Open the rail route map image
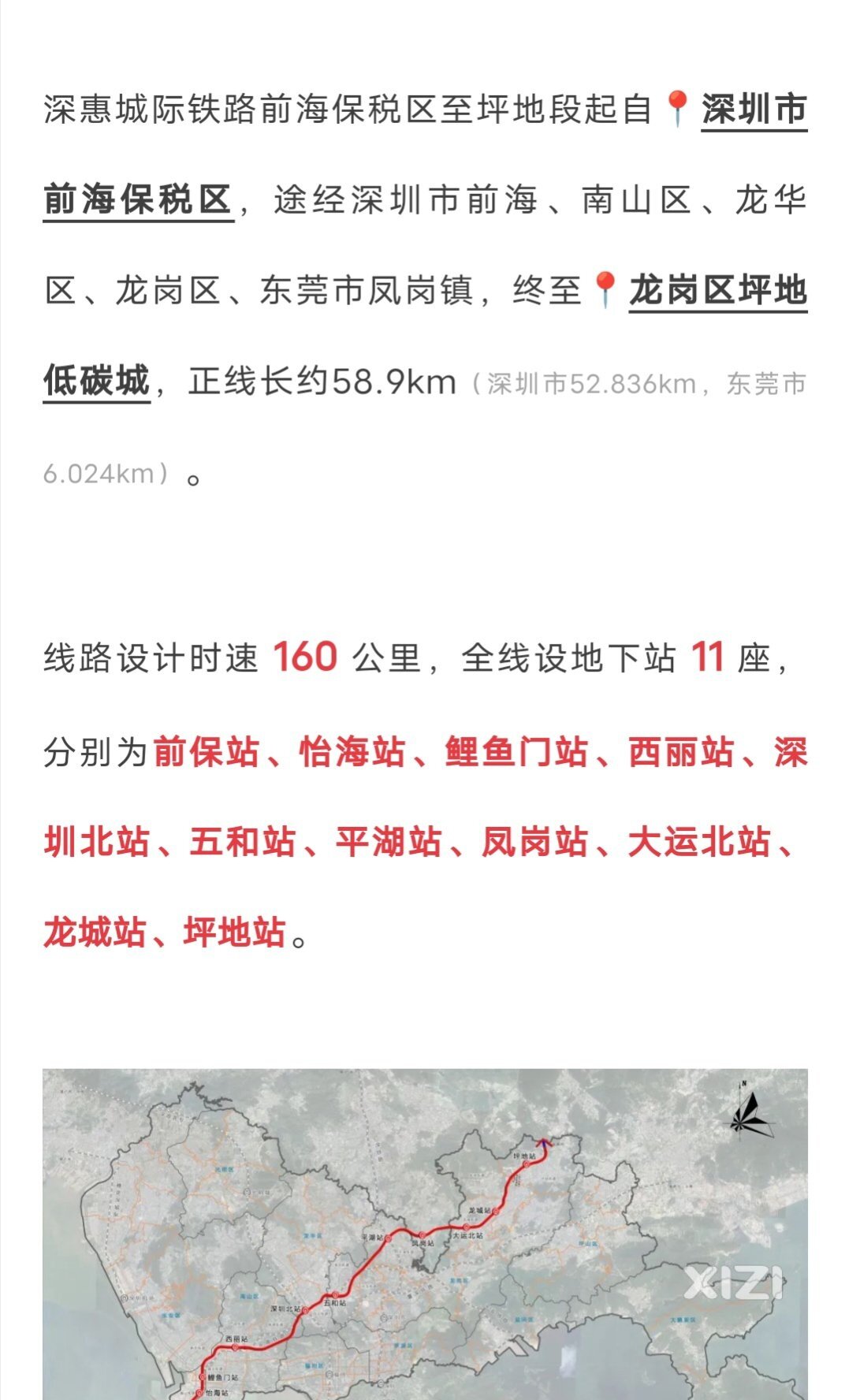Viewport: 845px width, 1400px height. click(424, 1233)
